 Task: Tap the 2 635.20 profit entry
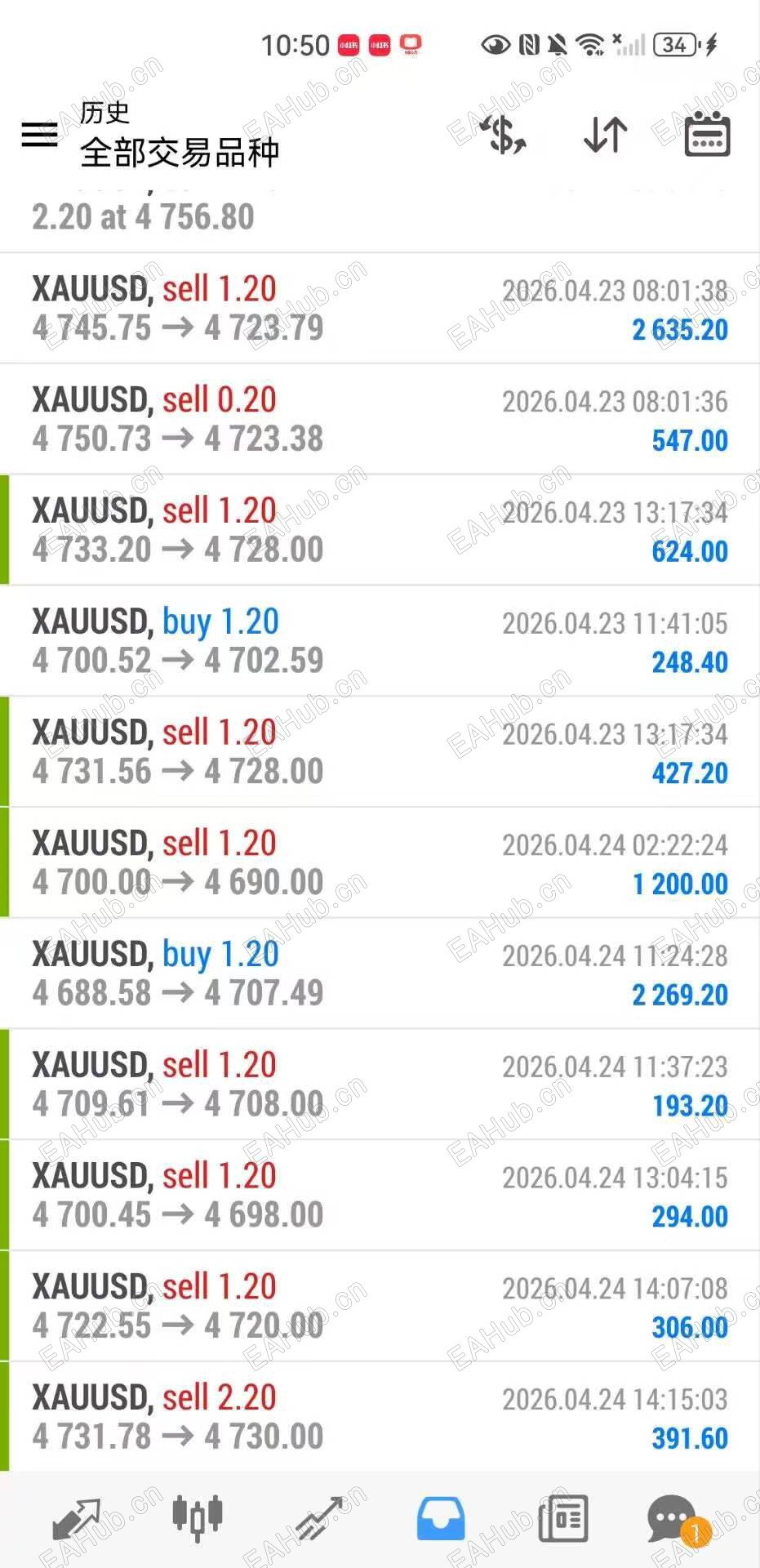680,330
